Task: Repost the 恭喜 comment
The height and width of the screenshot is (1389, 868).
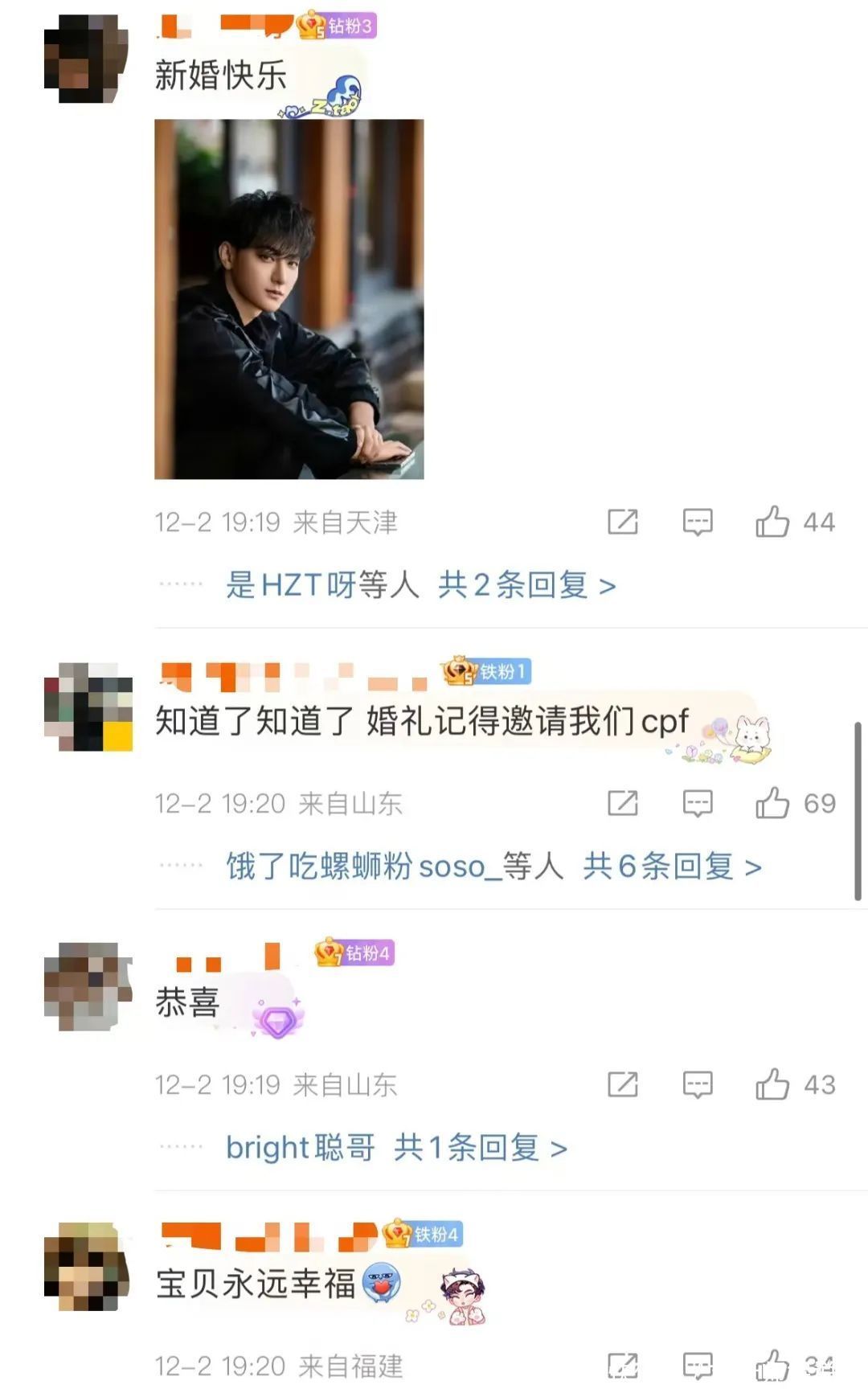Action: (623, 1085)
